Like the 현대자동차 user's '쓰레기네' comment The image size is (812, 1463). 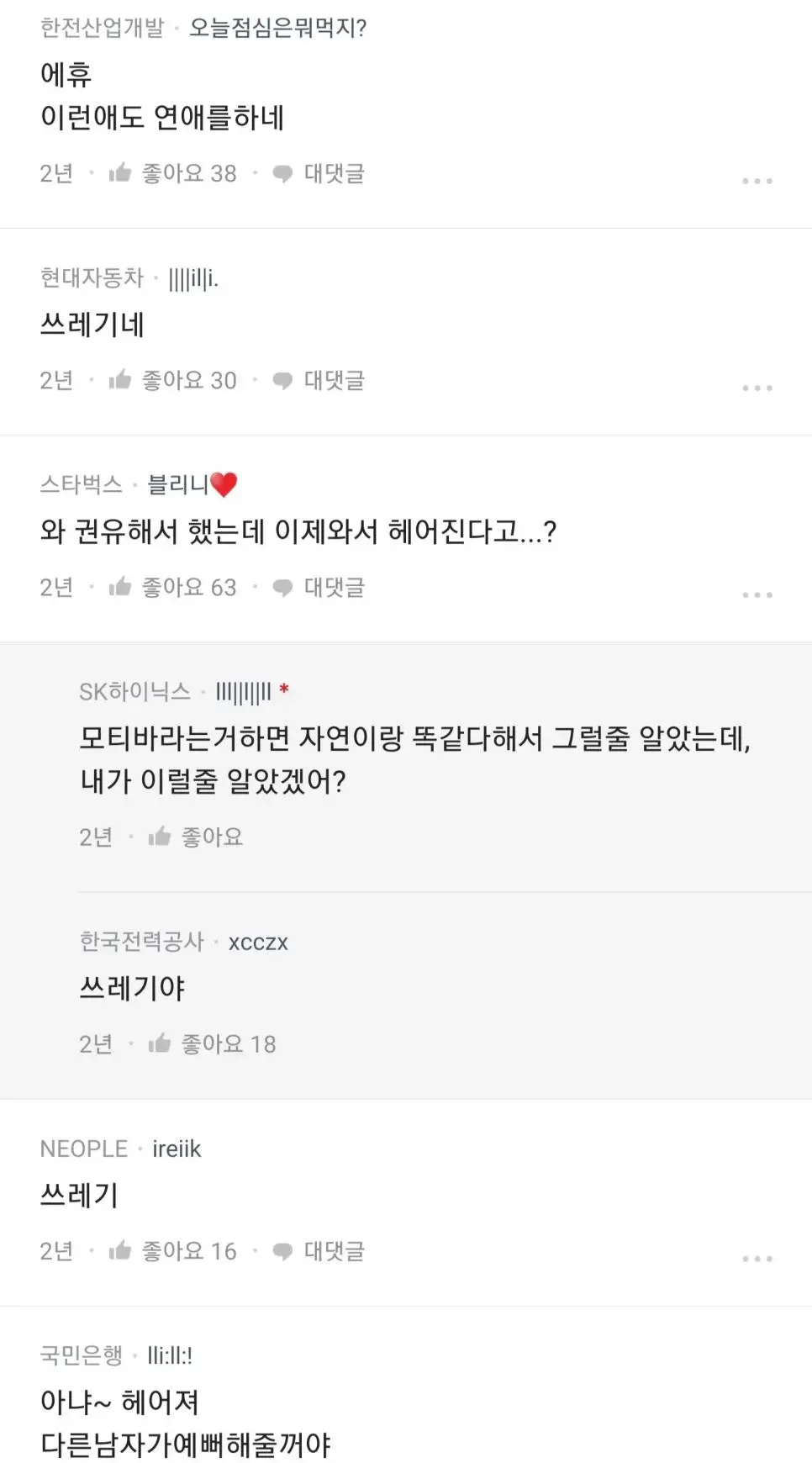point(121,380)
